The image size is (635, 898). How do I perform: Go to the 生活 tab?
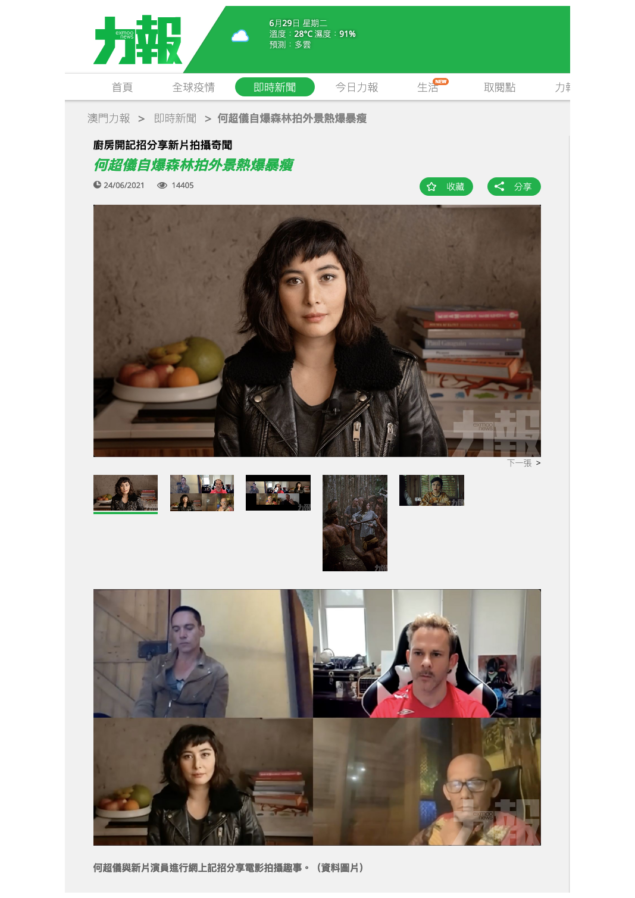pyautogui.click(x=428, y=87)
